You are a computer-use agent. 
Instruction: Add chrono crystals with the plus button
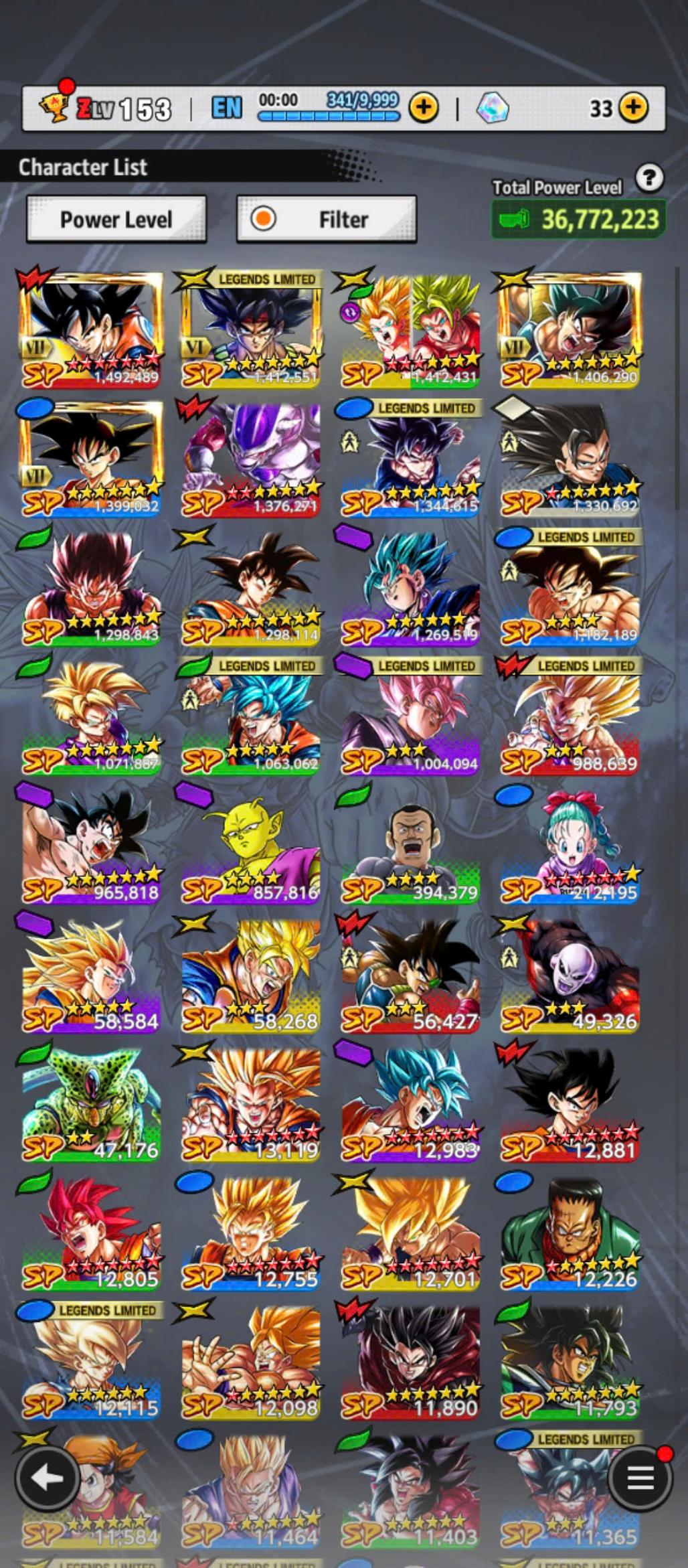[633, 108]
